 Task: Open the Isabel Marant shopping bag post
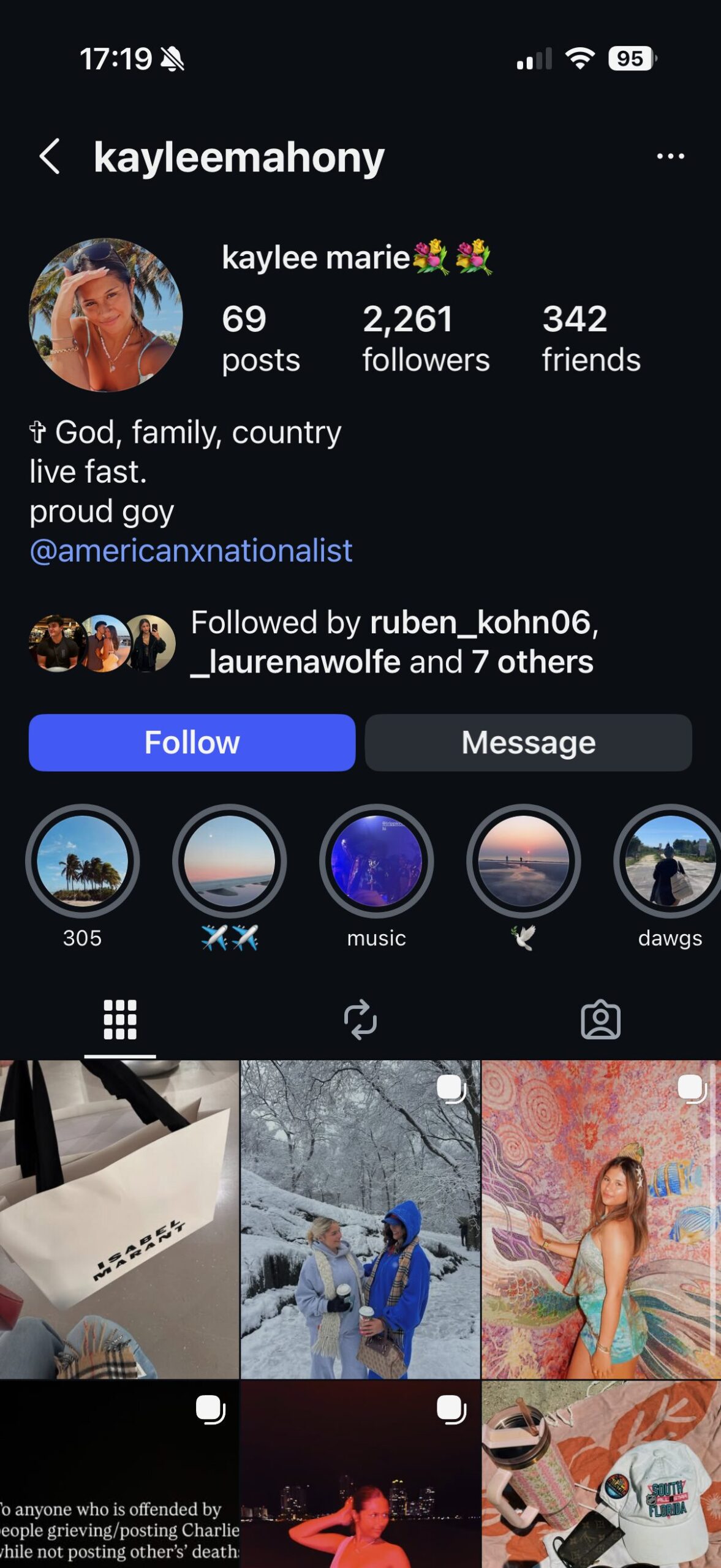tap(119, 1219)
